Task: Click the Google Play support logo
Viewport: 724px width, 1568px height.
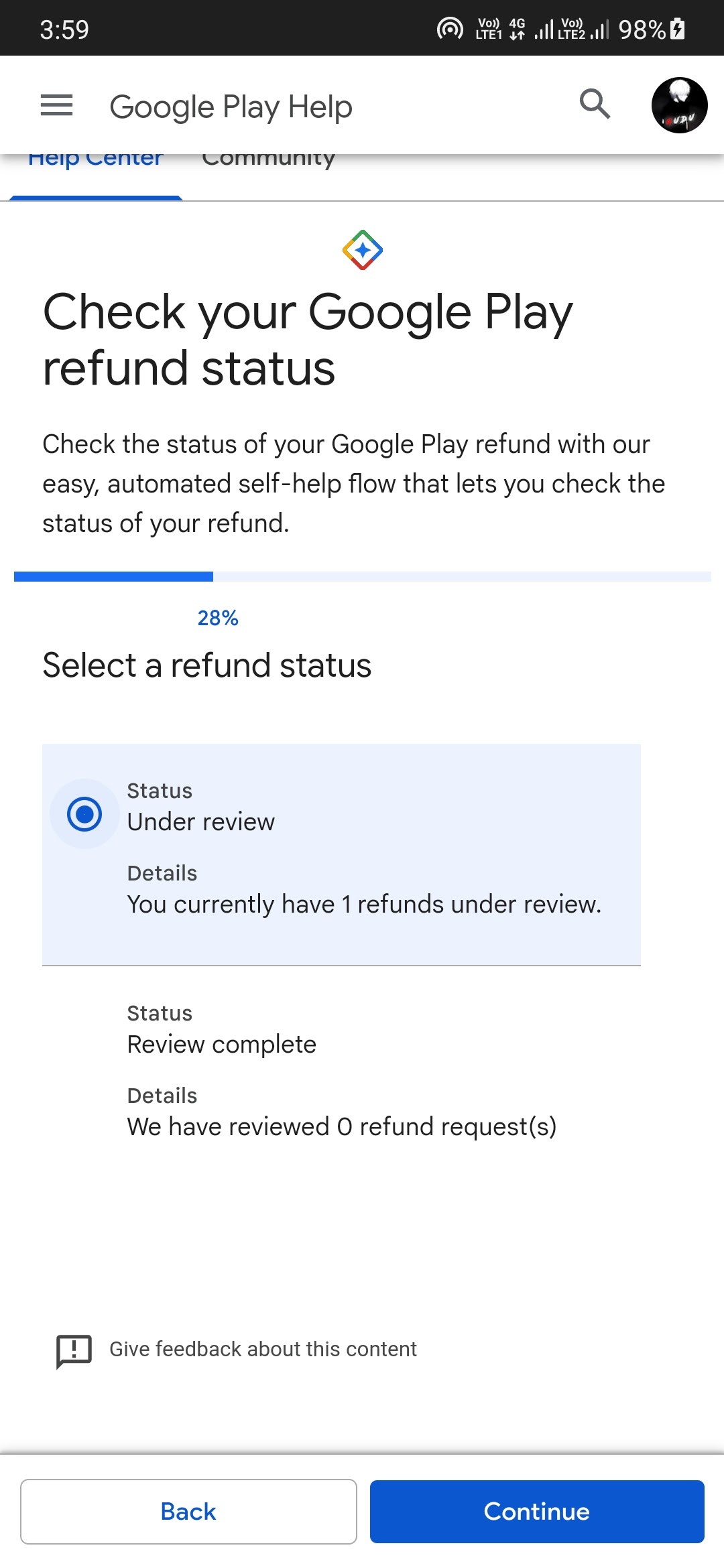Action: pyautogui.click(x=362, y=250)
